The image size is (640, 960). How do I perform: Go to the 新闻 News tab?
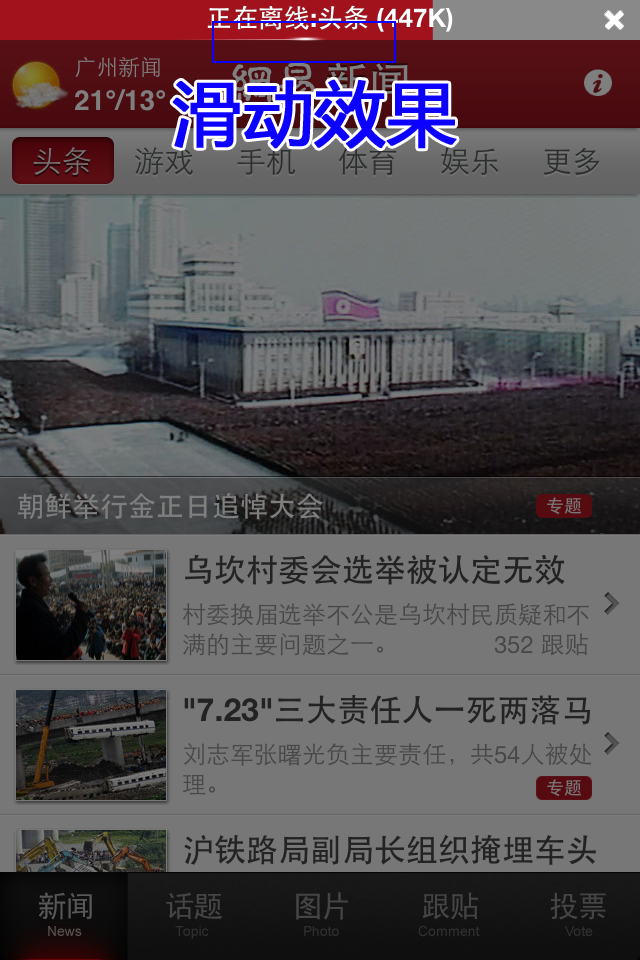tap(64, 916)
